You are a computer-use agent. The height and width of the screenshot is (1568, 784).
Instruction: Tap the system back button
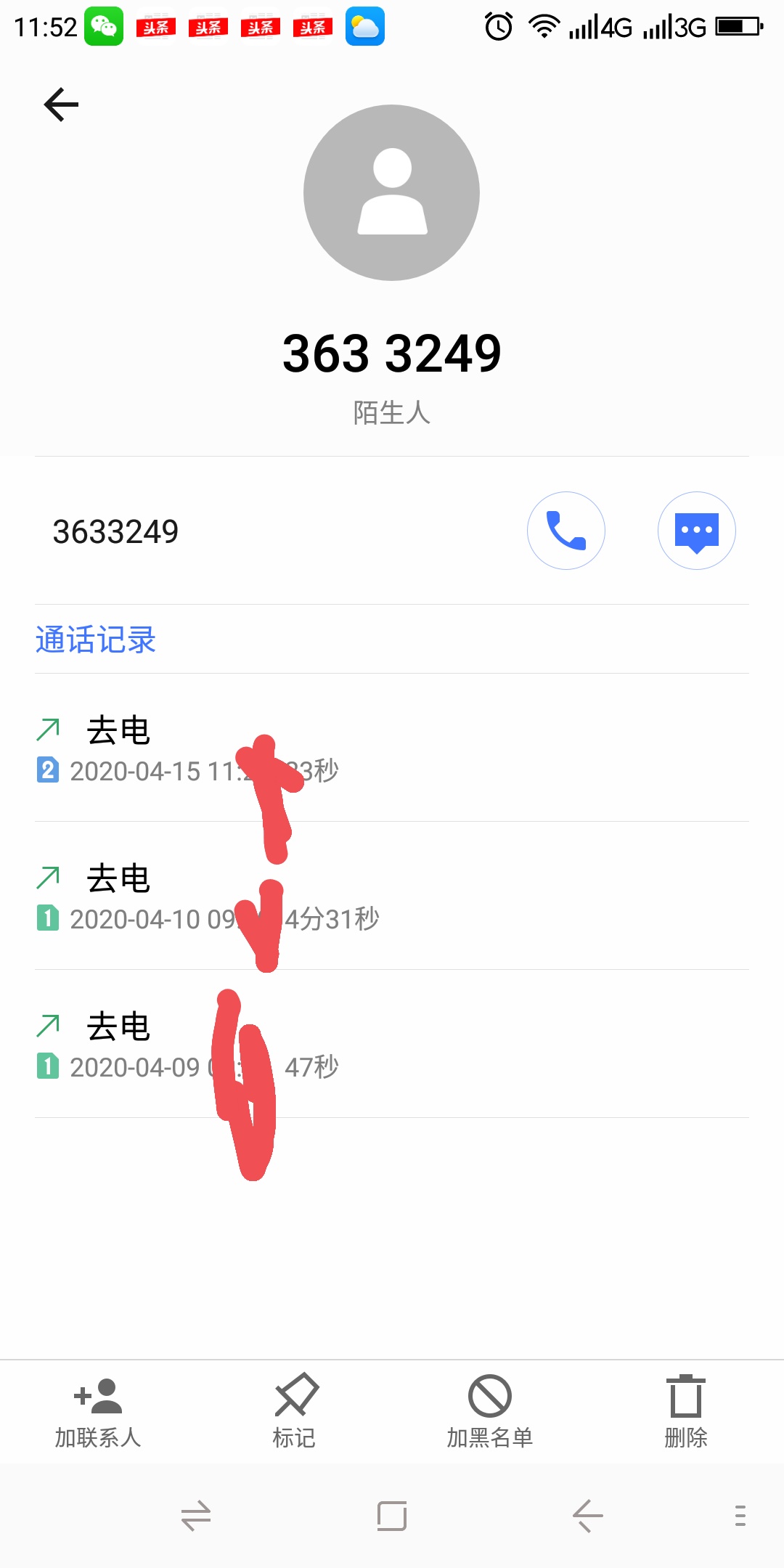click(x=587, y=1516)
